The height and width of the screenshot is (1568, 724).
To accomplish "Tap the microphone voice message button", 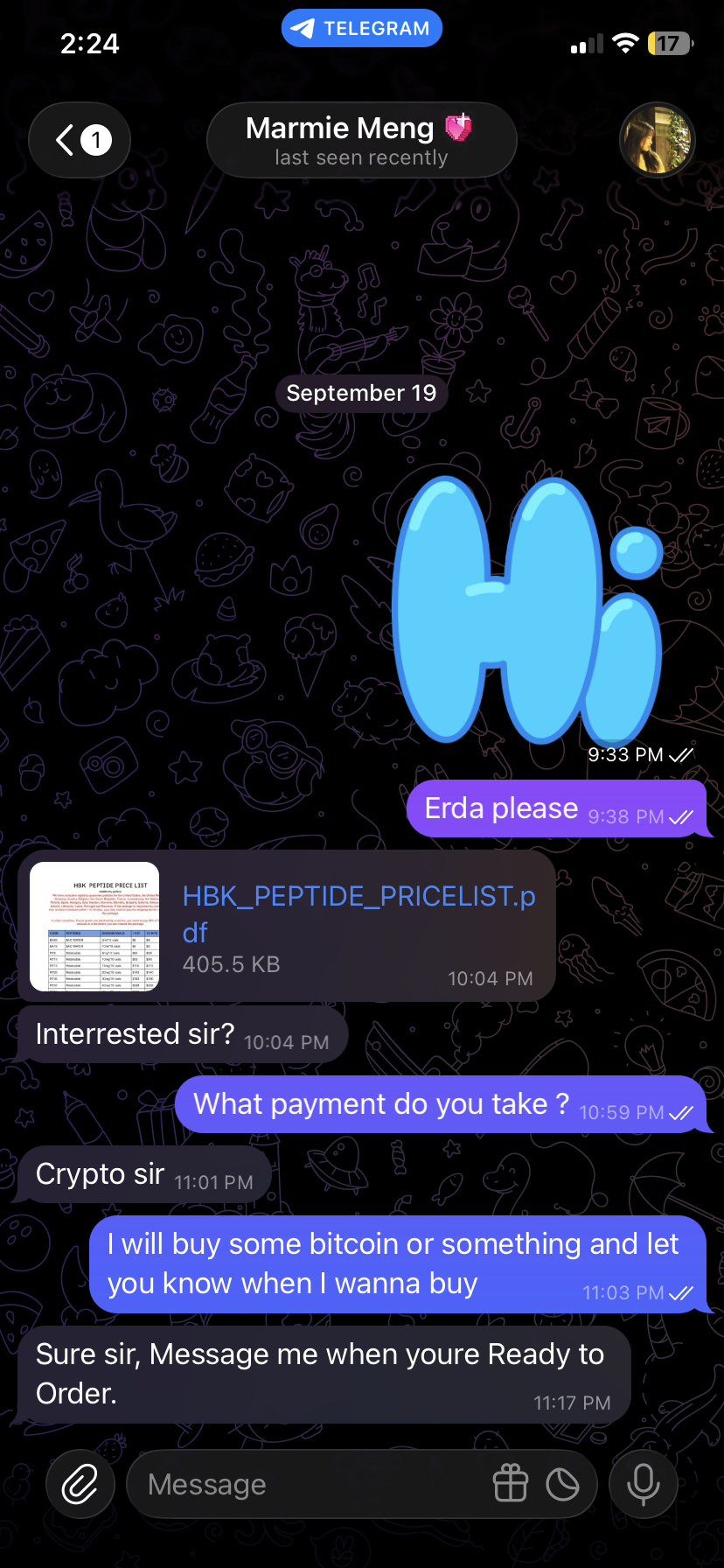I will click(x=644, y=1484).
